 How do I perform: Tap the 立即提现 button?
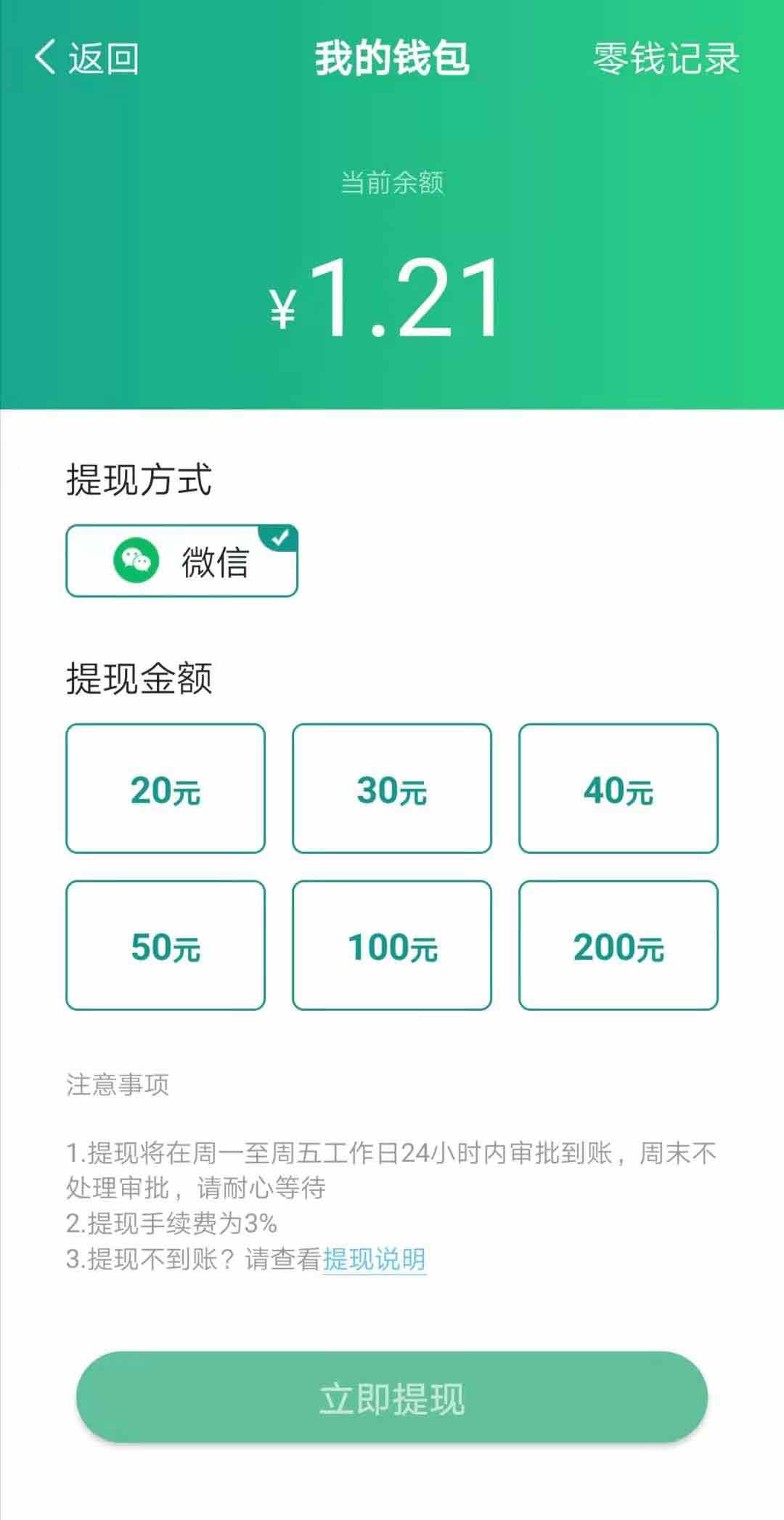pos(392,1397)
